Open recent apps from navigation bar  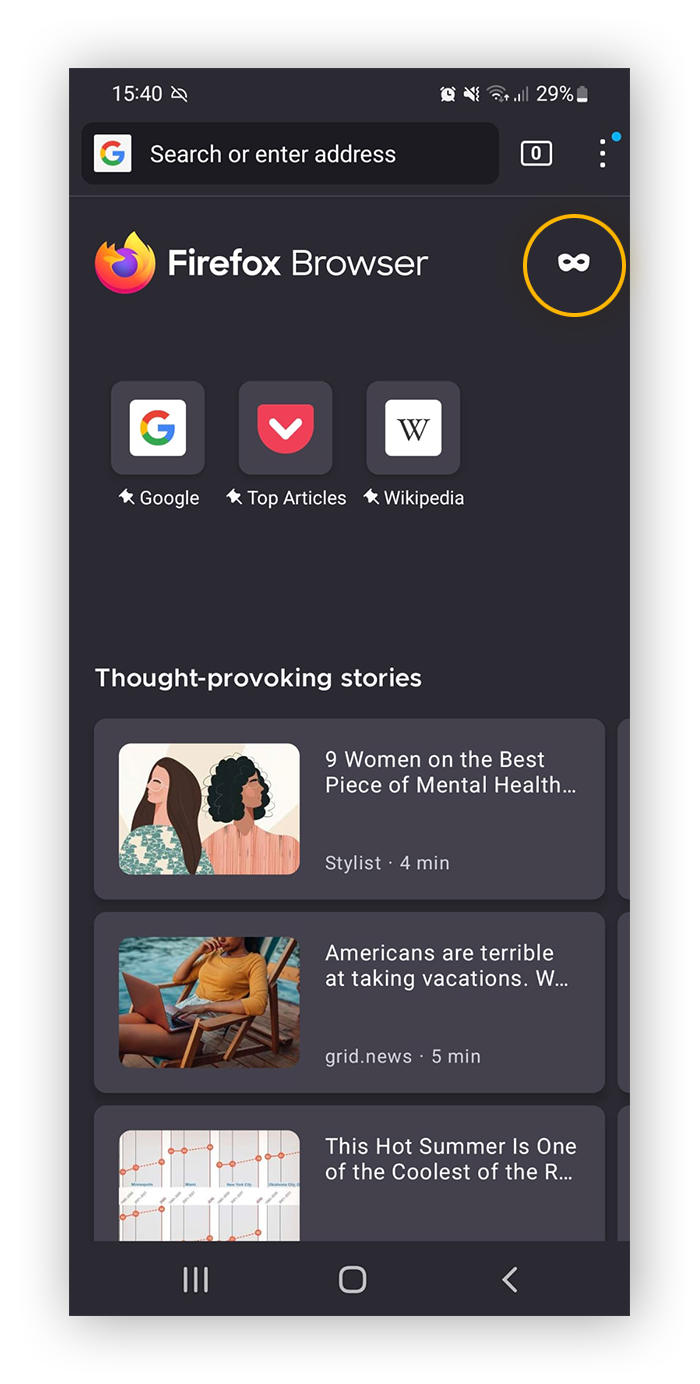click(x=195, y=1279)
